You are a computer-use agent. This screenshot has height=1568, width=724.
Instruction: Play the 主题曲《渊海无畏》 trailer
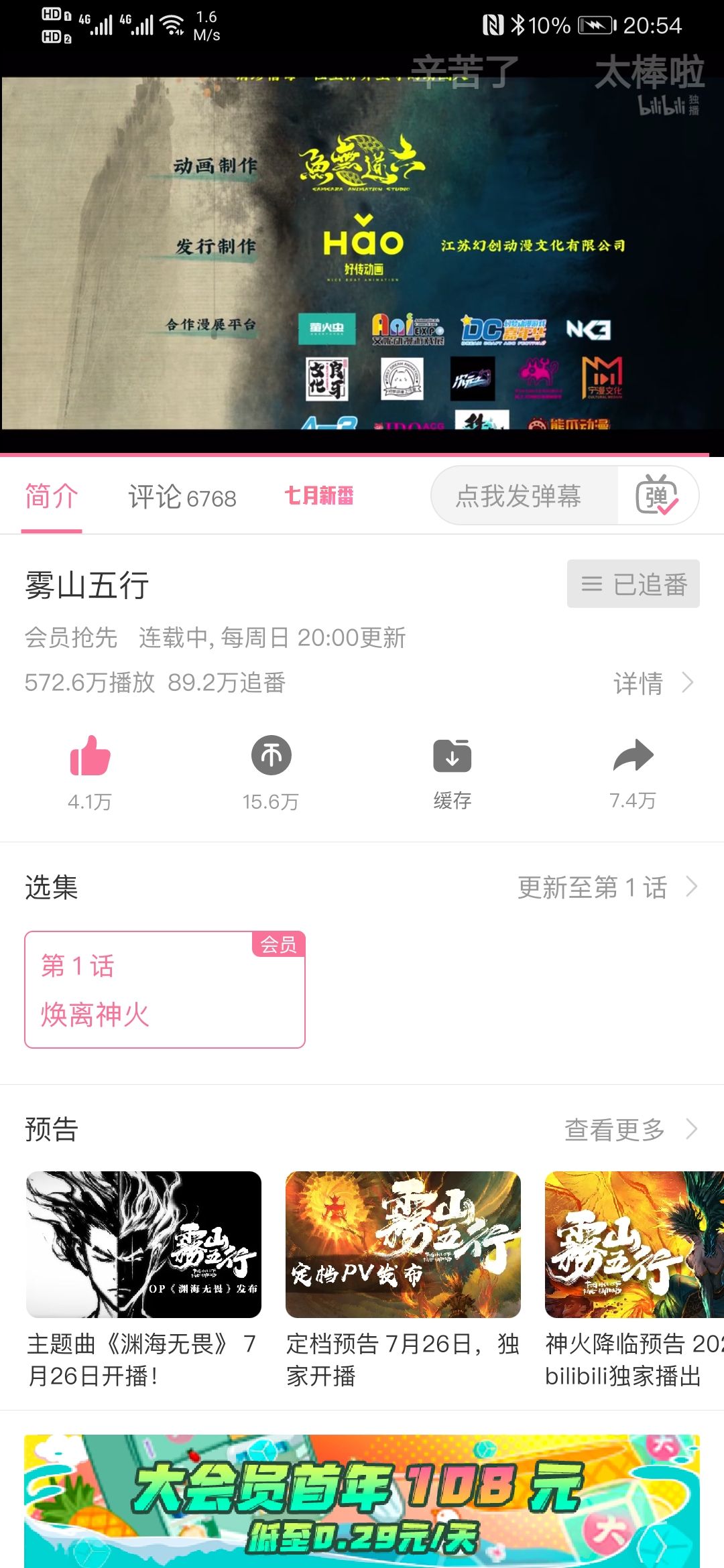pyautogui.click(x=143, y=1280)
